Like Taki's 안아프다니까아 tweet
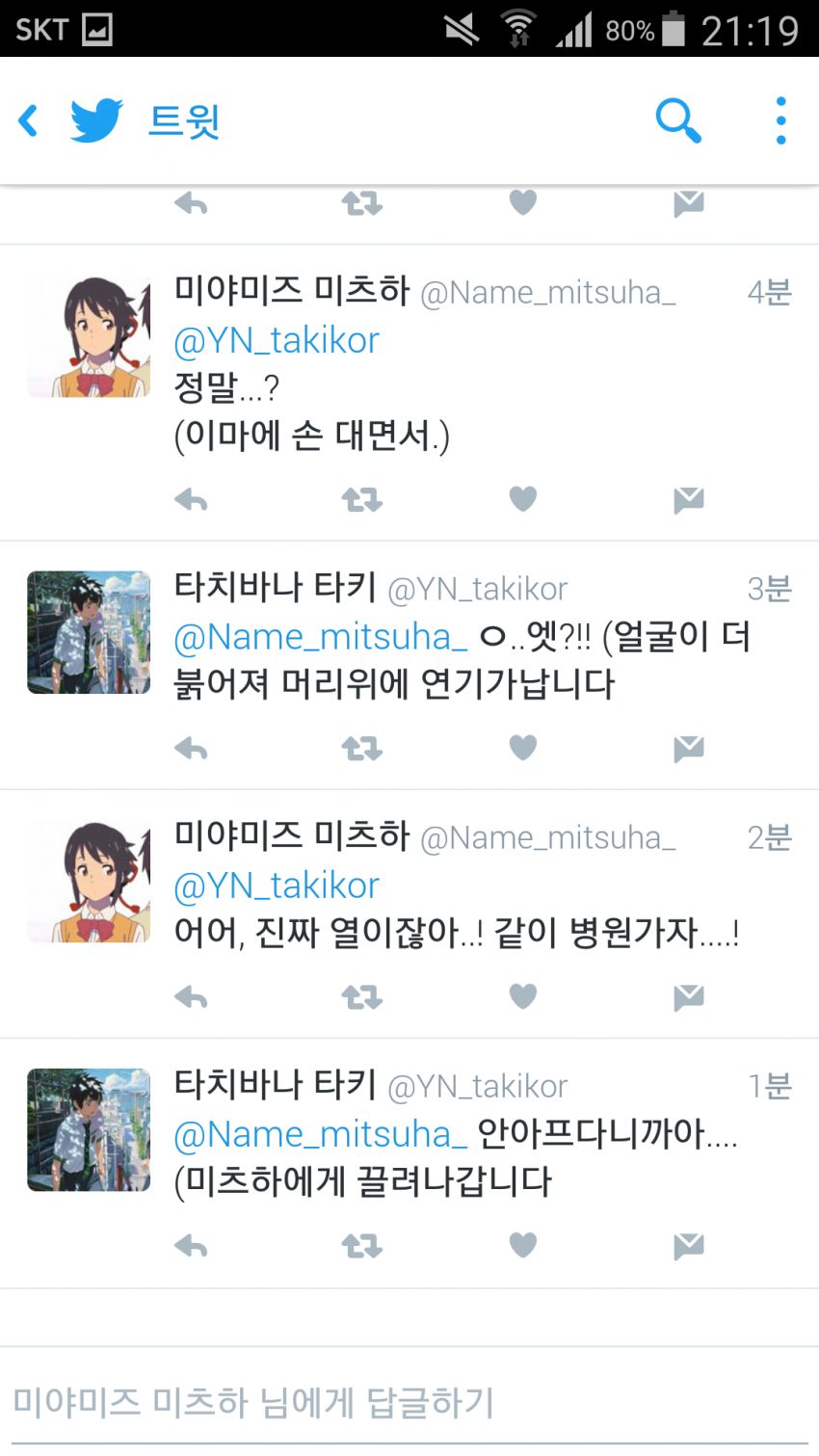Viewport: 819px width, 1456px height. (522, 1245)
